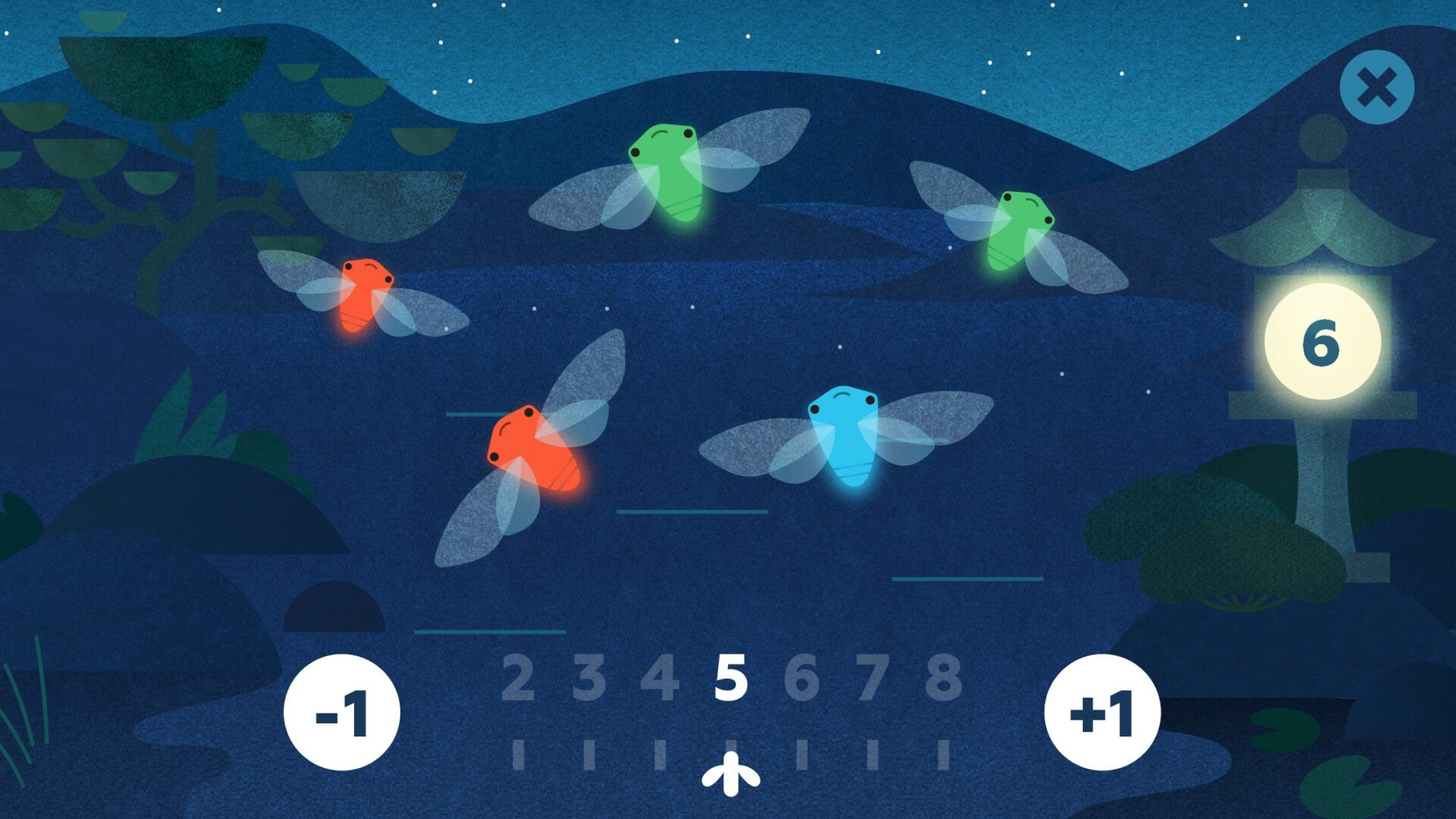This screenshot has width=1456, height=819.
Task: Tap the -1 button to decrease the count
Action: click(x=342, y=713)
